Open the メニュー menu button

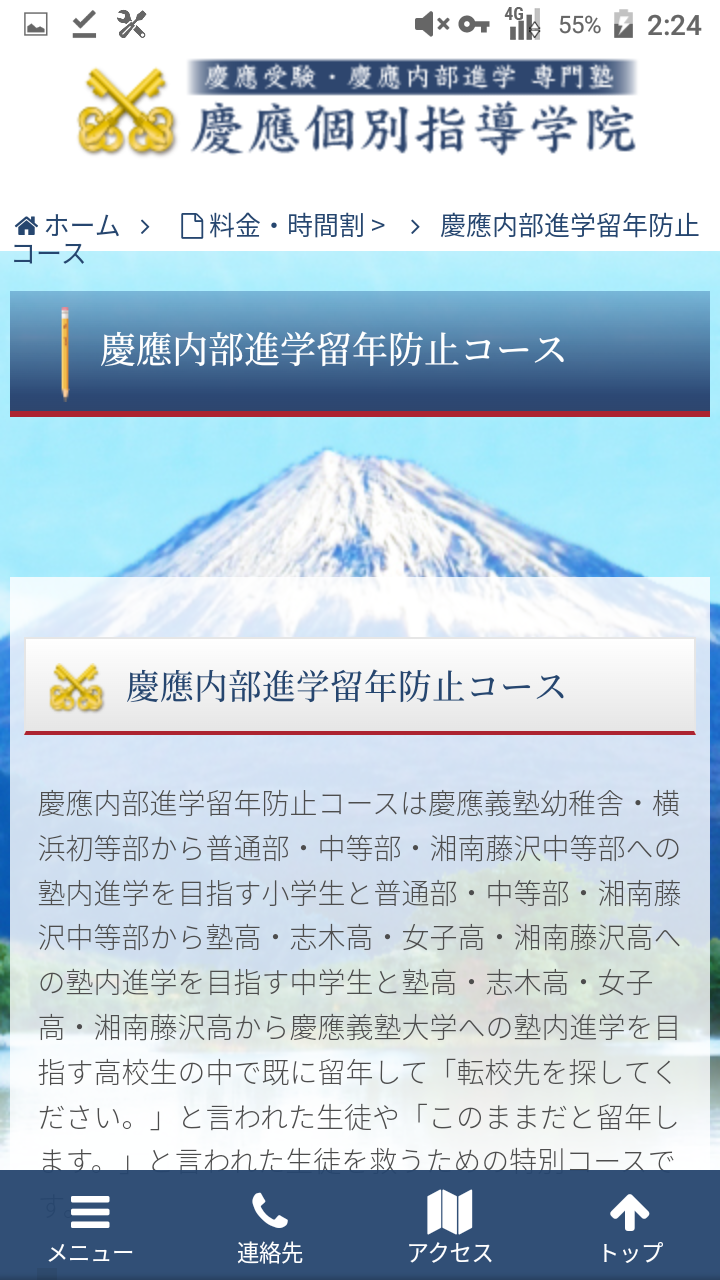90,1226
